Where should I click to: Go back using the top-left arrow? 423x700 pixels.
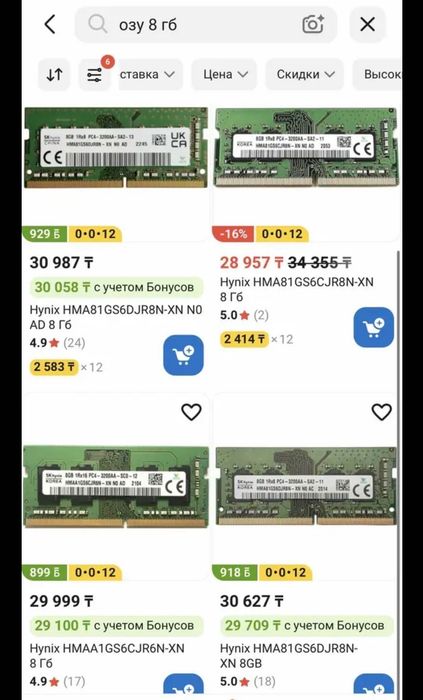[50, 24]
